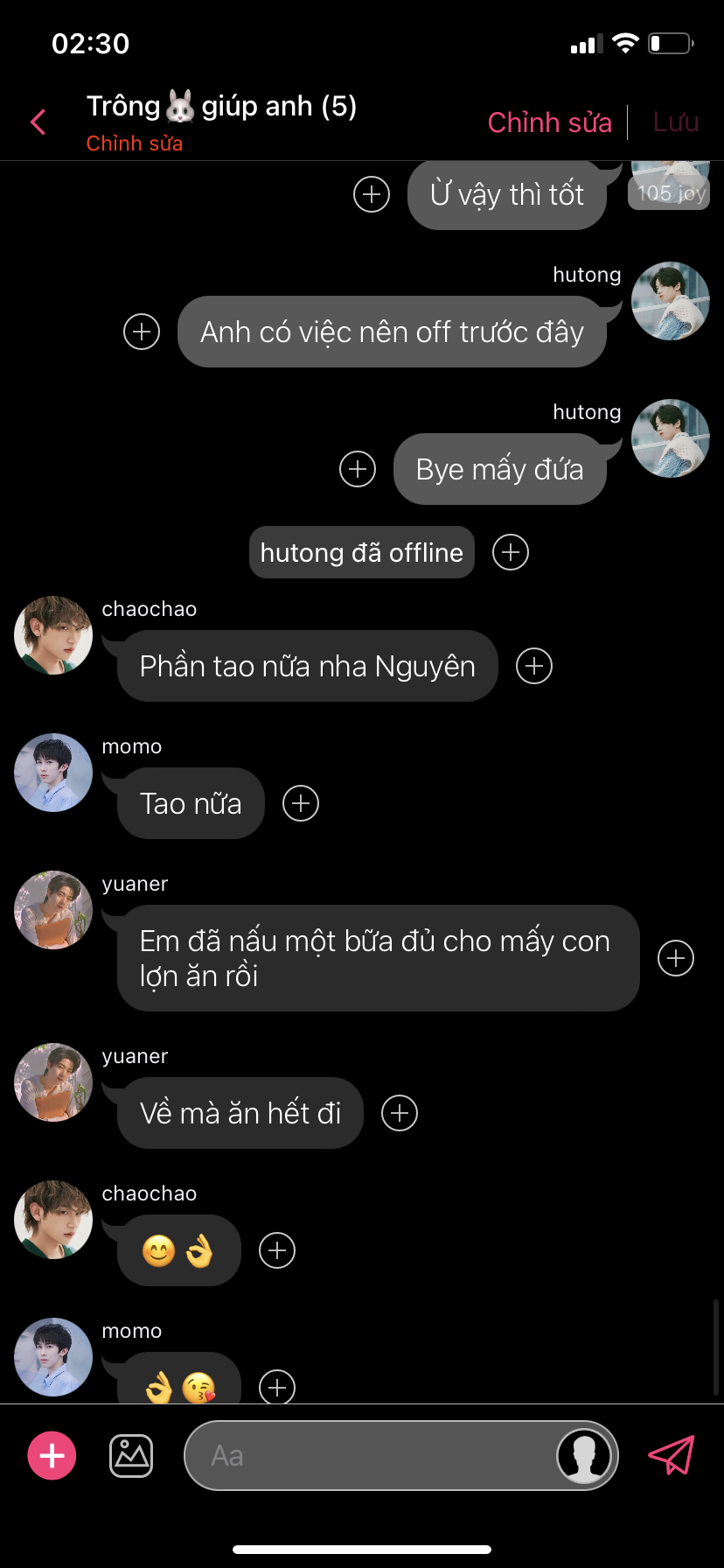Tap plus next to "Về mà ăn hết đi"
The height and width of the screenshot is (1568, 724).
(x=400, y=1113)
